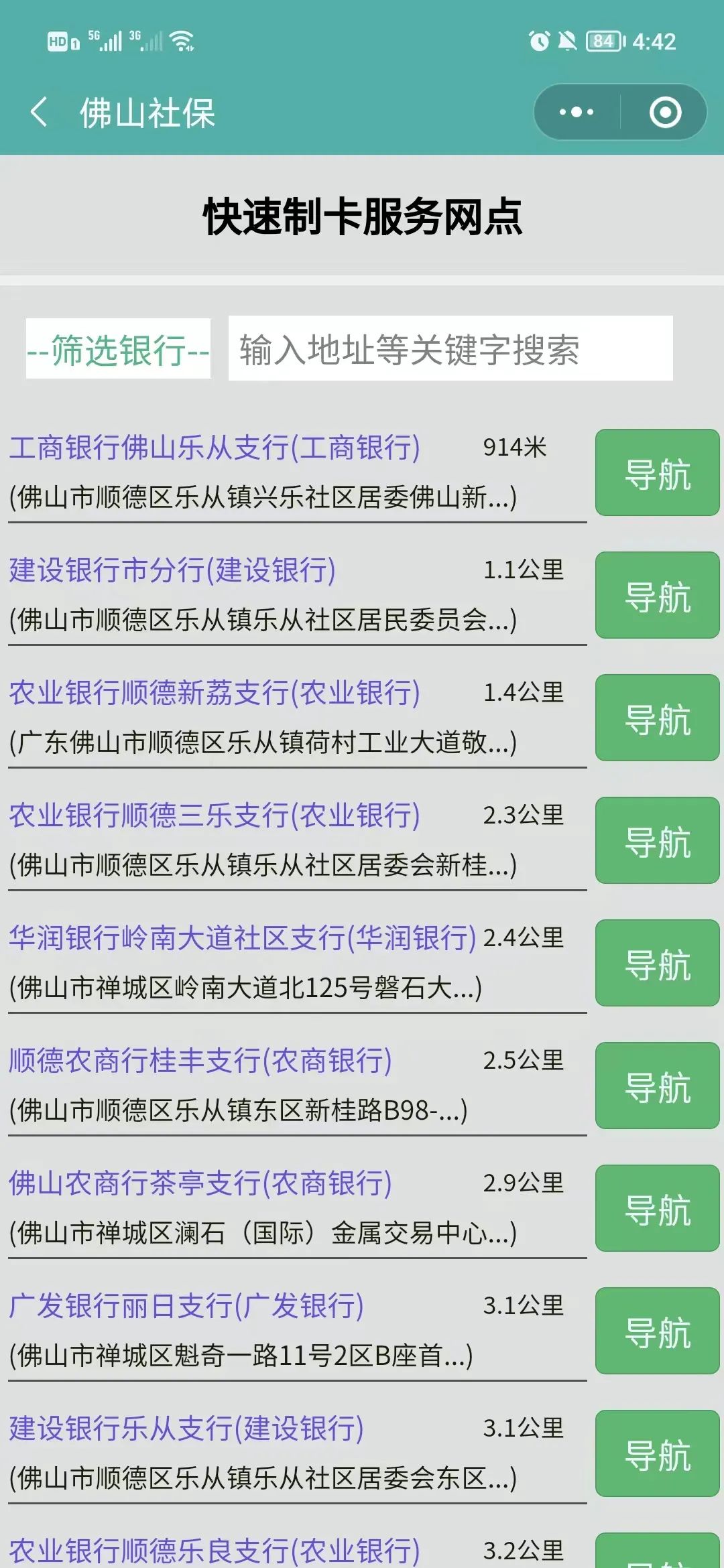Open 农业银行顺德乐良支行 branch link

pyautogui.click(x=215, y=1551)
